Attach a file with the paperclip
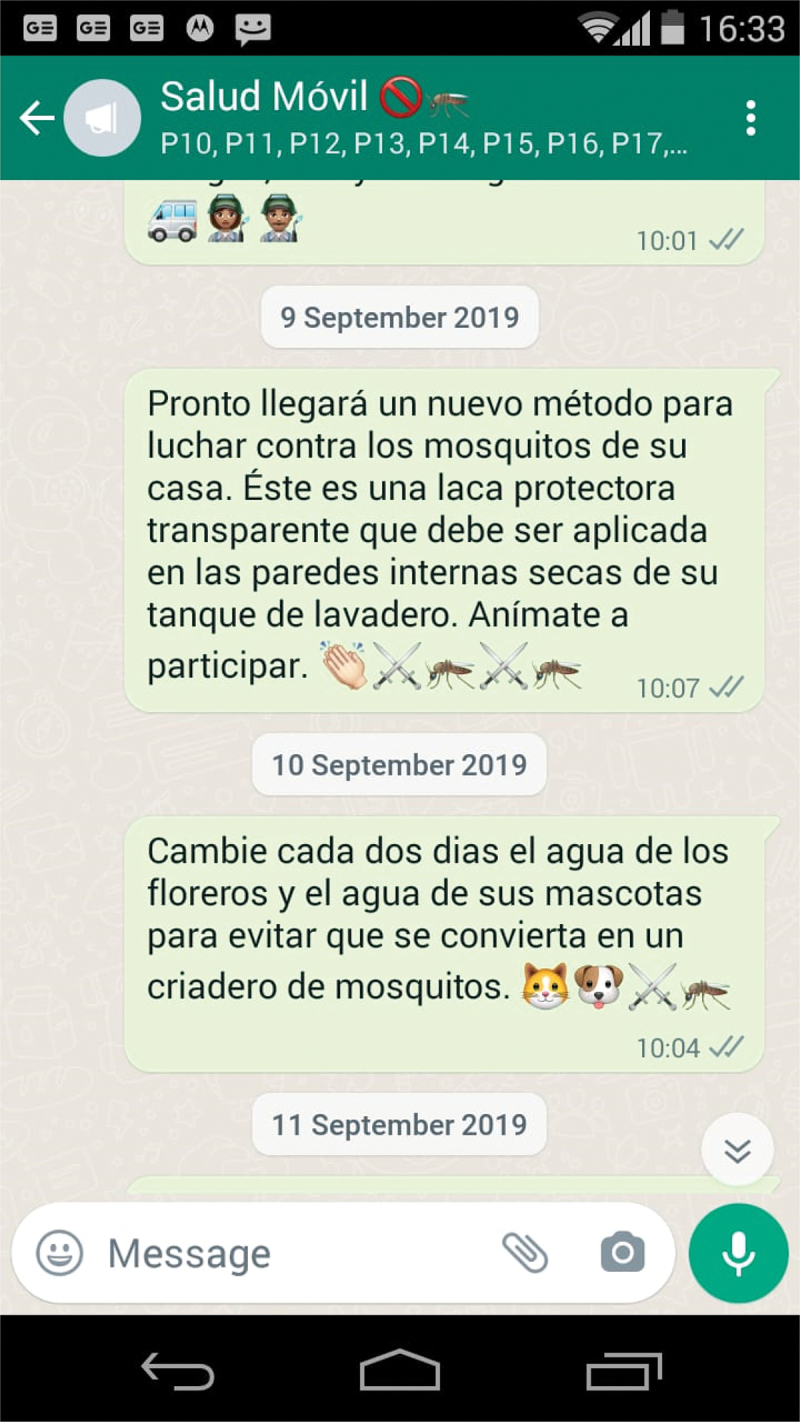 coord(525,1252)
